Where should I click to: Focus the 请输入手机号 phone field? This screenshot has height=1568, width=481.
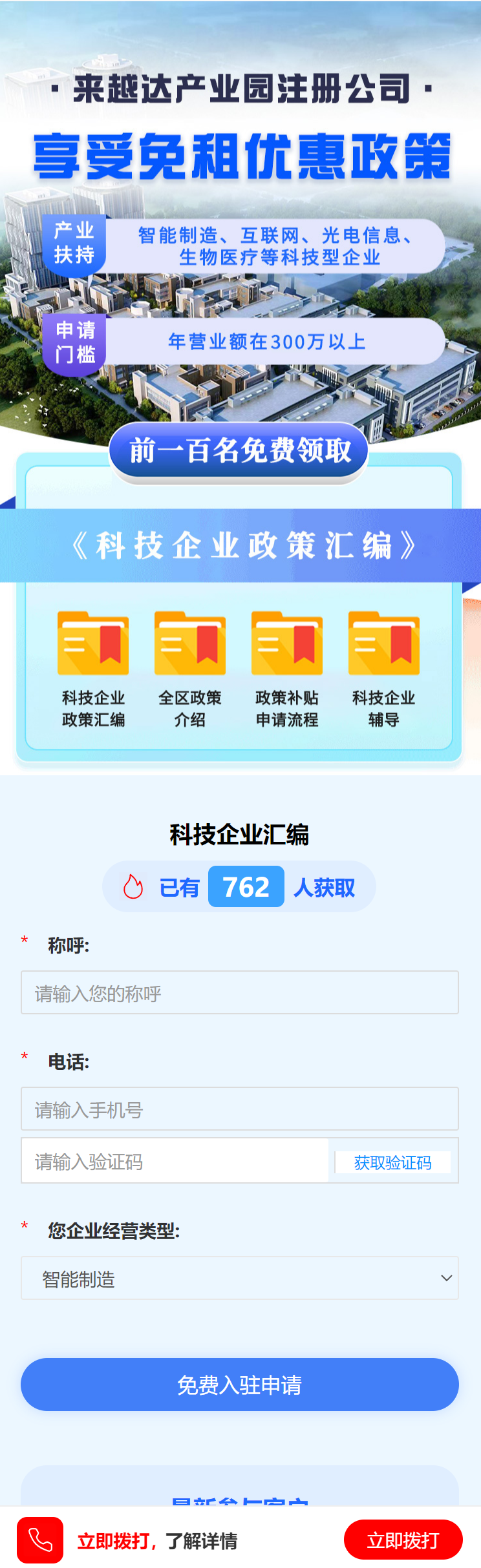tap(239, 1109)
